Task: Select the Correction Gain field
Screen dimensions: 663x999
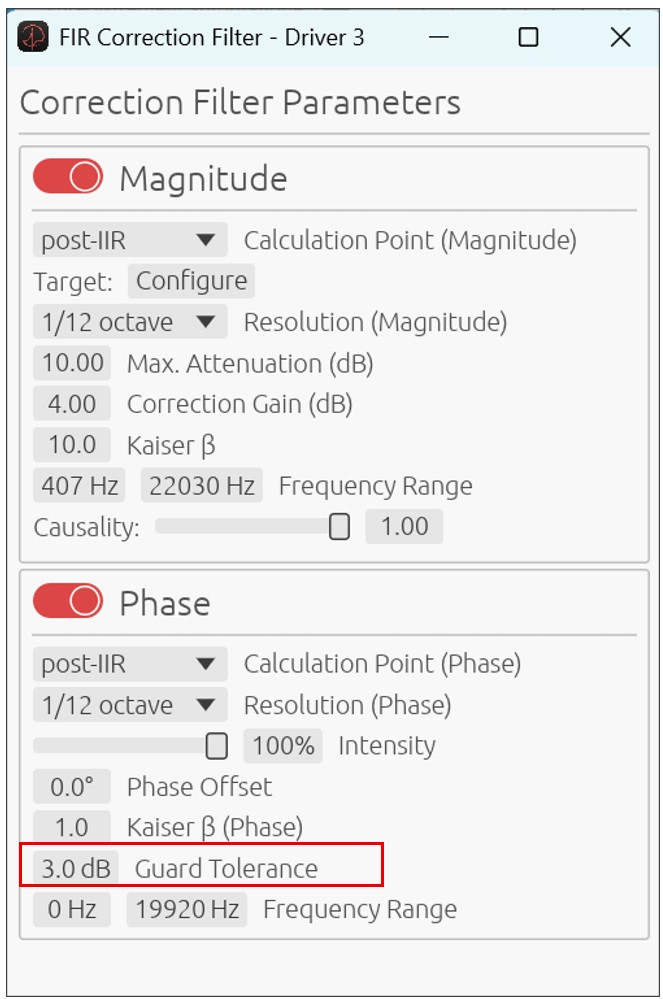Action: (x=72, y=404)
